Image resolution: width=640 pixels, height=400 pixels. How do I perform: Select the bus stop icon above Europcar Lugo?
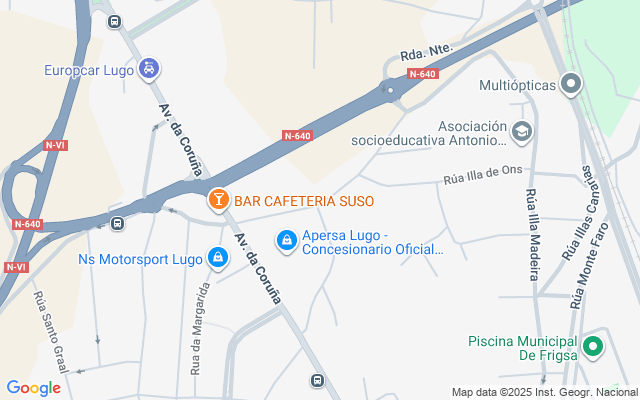[113, 20]
